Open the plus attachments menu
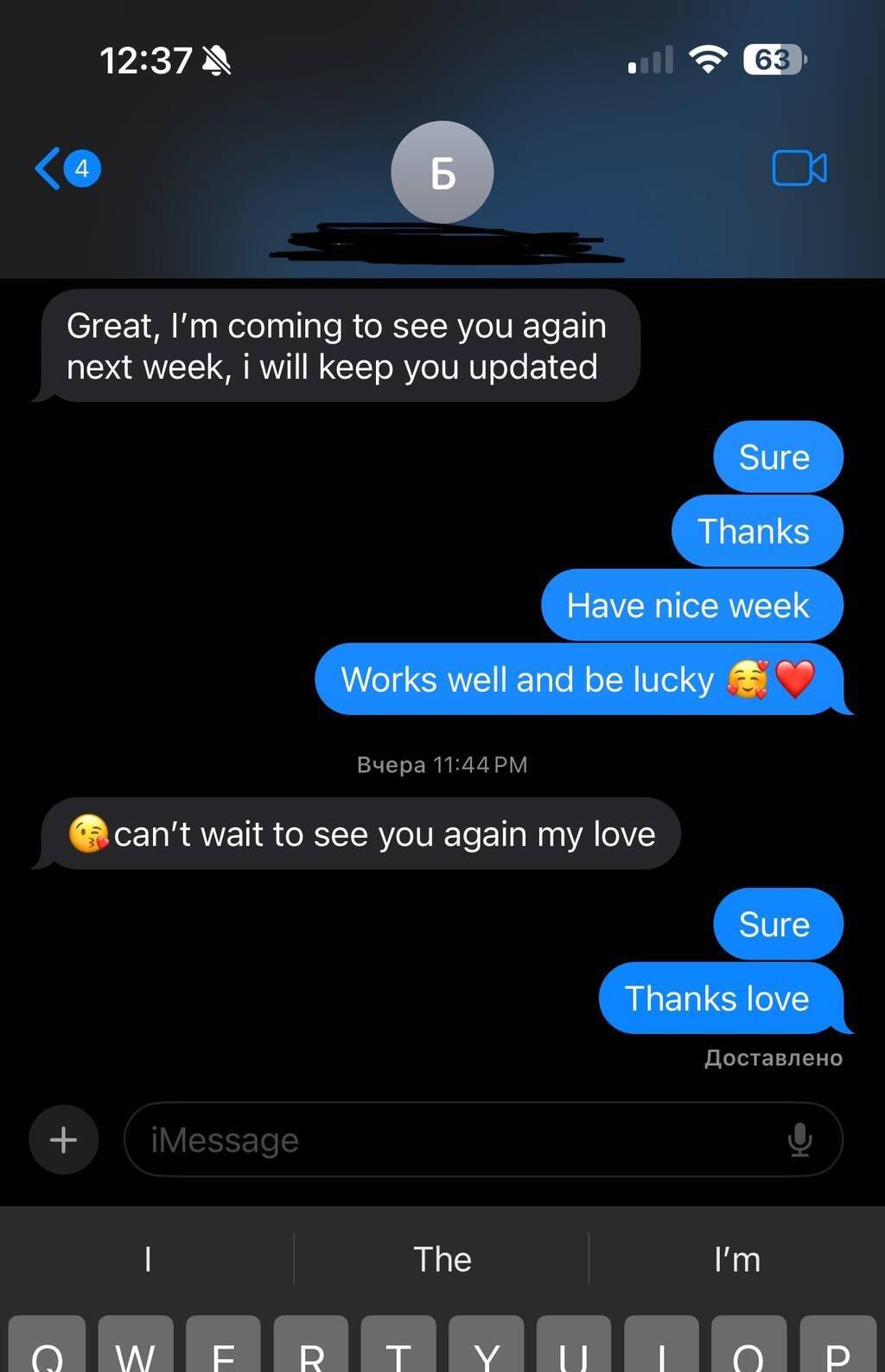The image size is (885, 1372). click(x=63, y=1139)
